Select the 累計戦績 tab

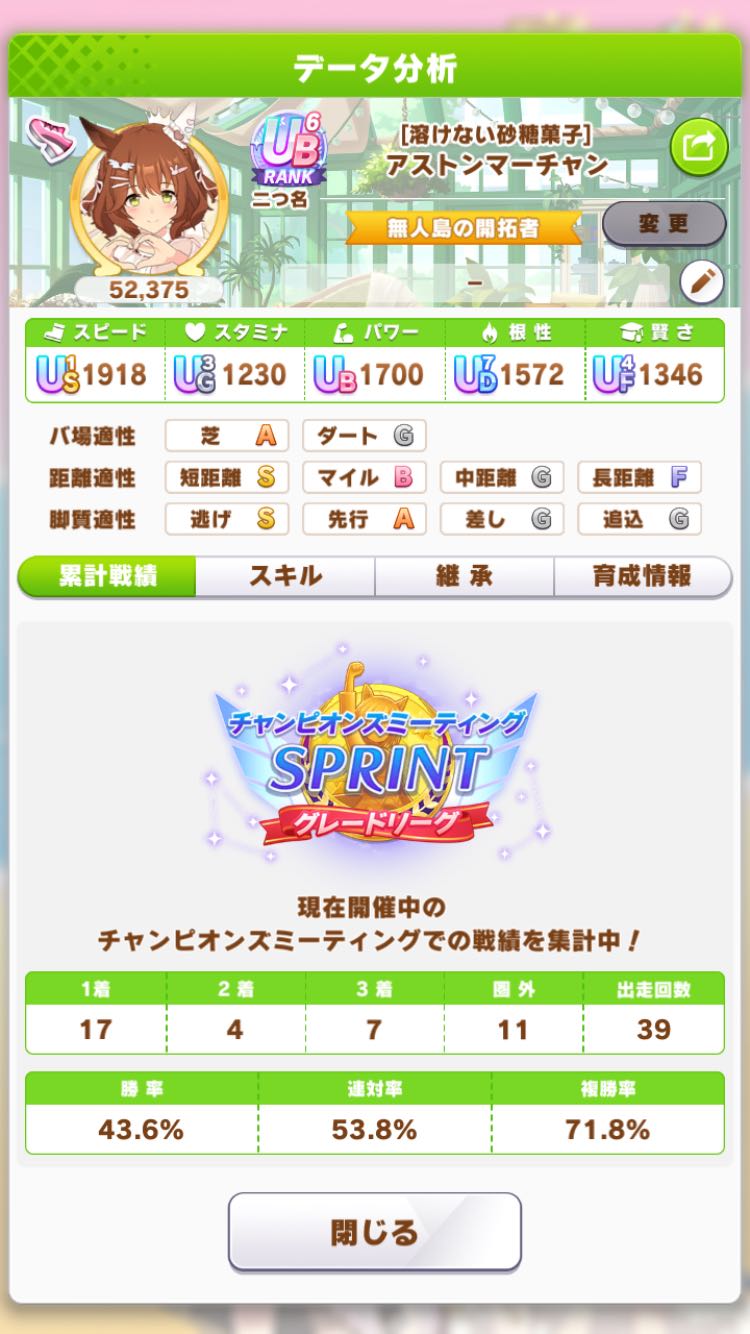coord(107,576)
